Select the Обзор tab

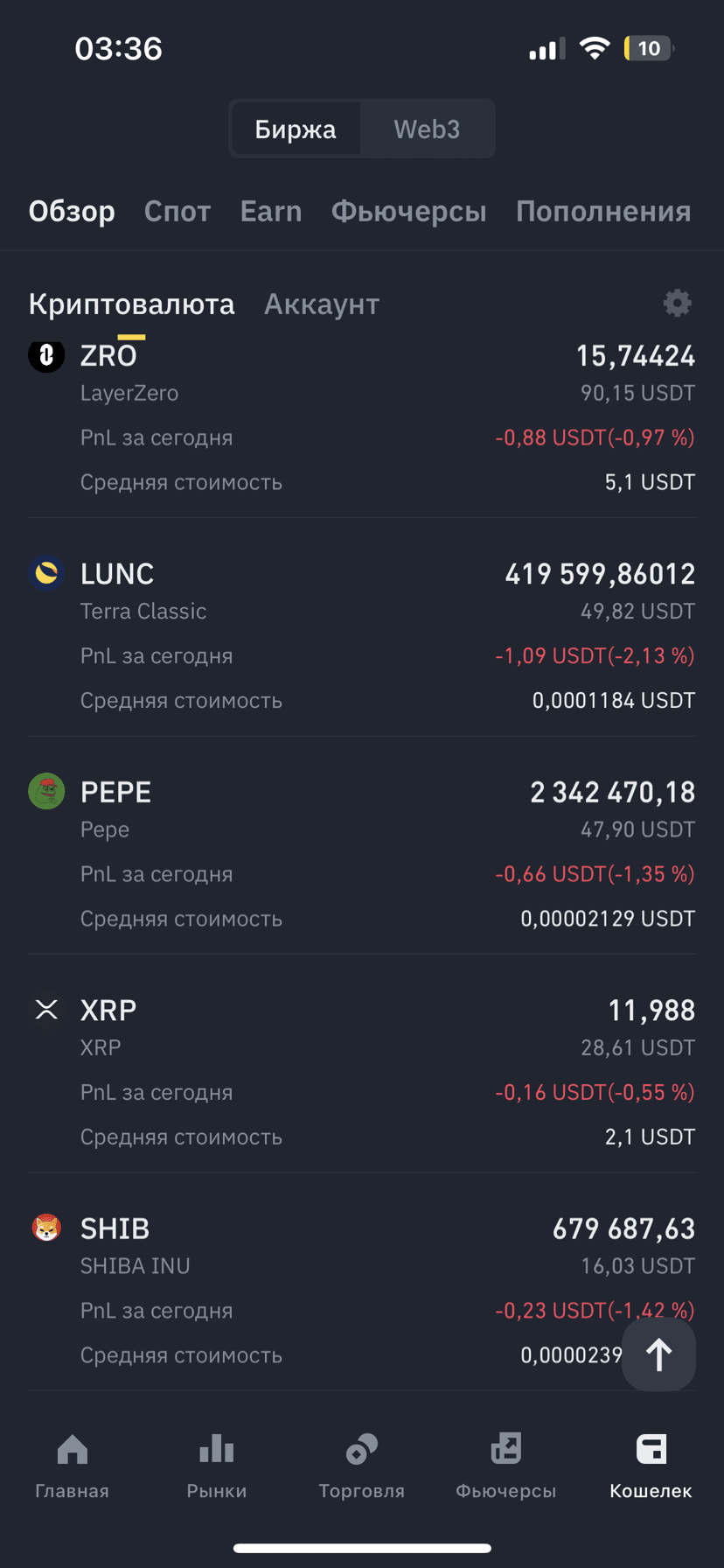(72, 211)
